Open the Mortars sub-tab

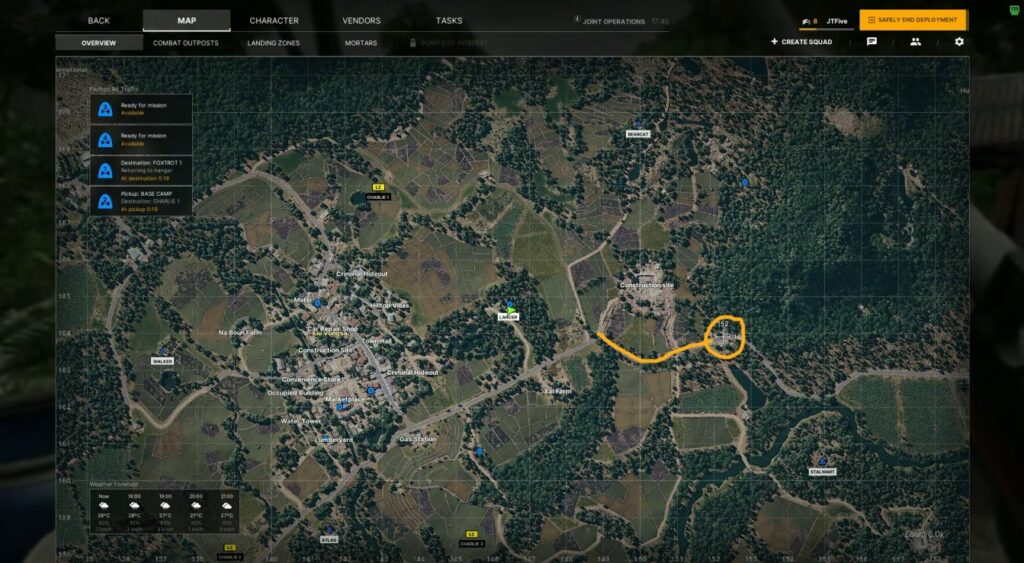360,43
